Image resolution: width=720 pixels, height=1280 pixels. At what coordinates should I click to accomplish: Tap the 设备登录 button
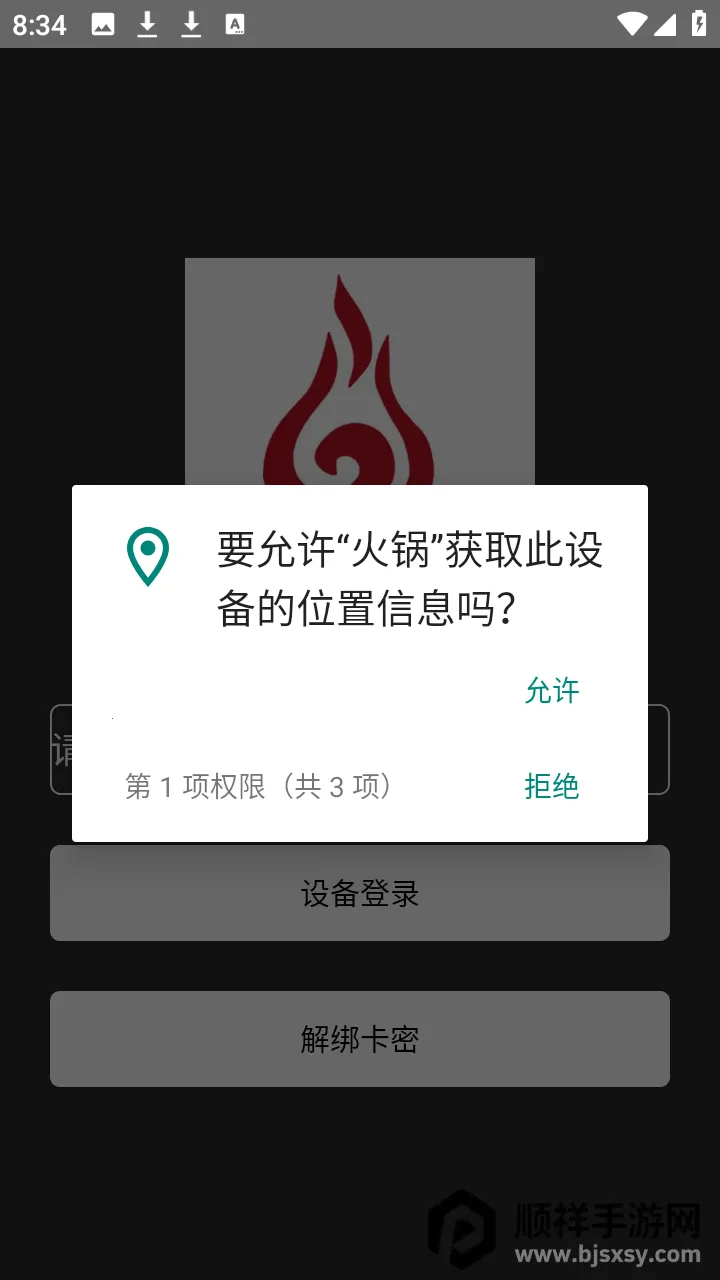click(360, 893)
